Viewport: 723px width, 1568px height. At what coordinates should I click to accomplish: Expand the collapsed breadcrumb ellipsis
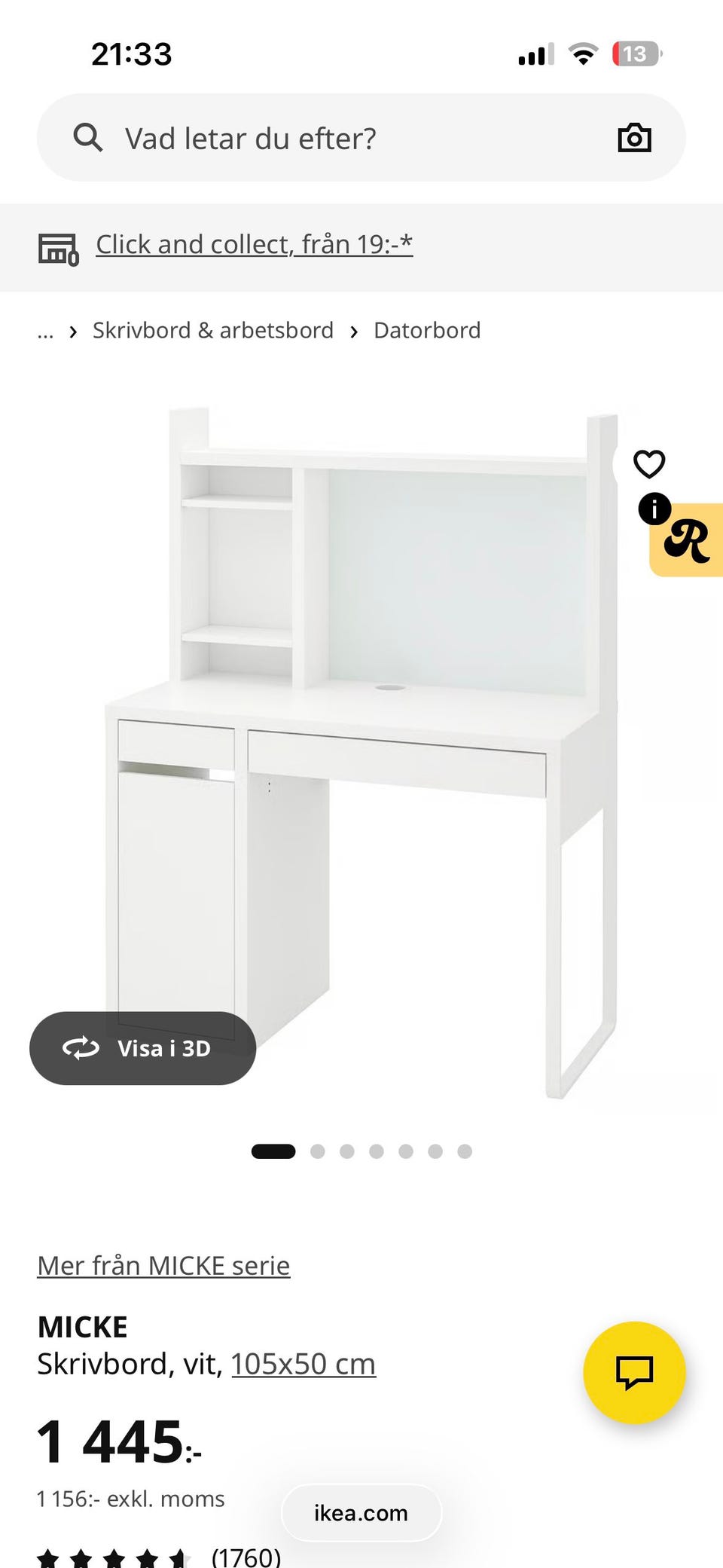coord(45,332)
